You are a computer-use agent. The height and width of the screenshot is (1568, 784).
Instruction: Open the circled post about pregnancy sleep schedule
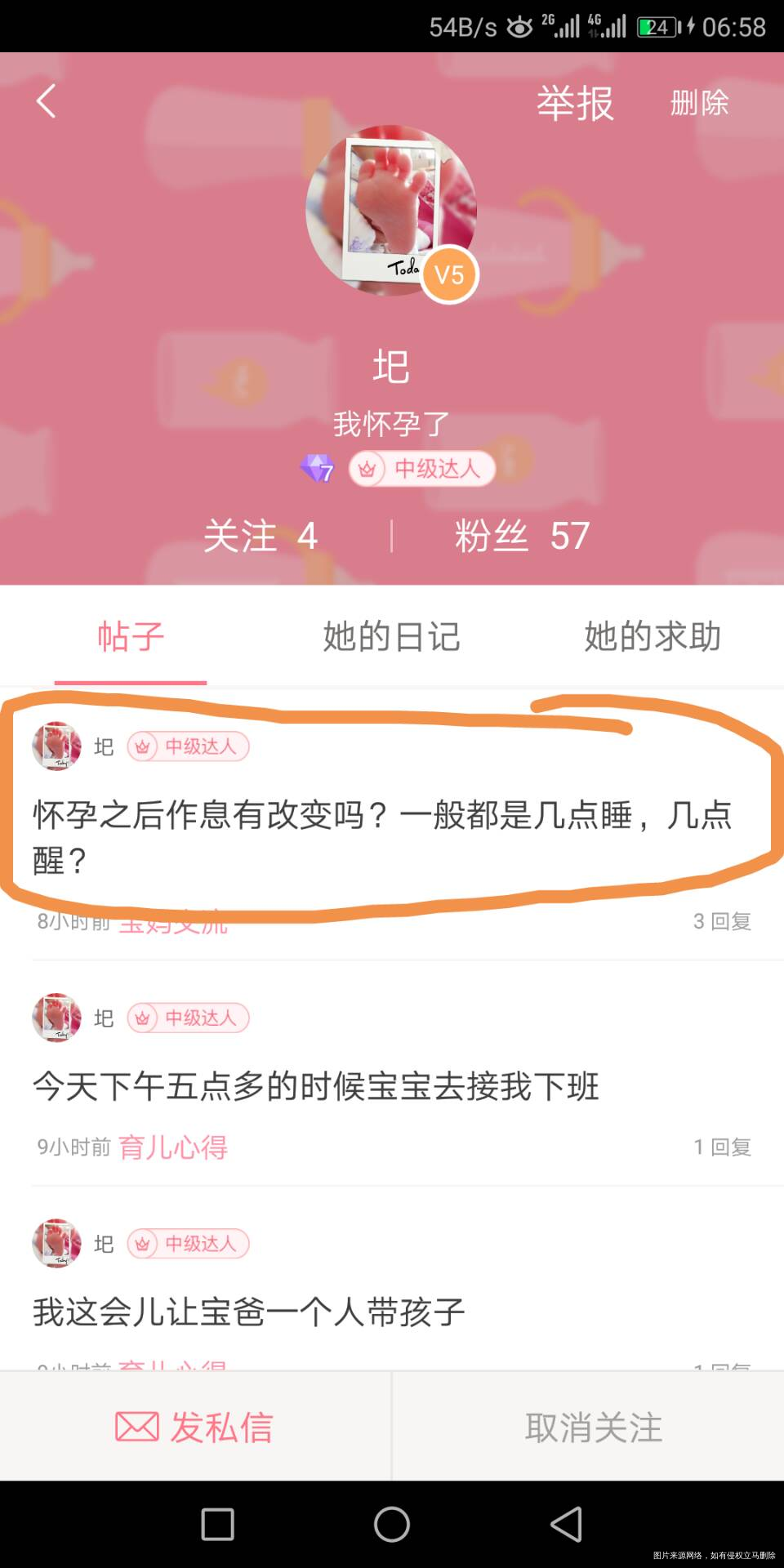[384, 833]
